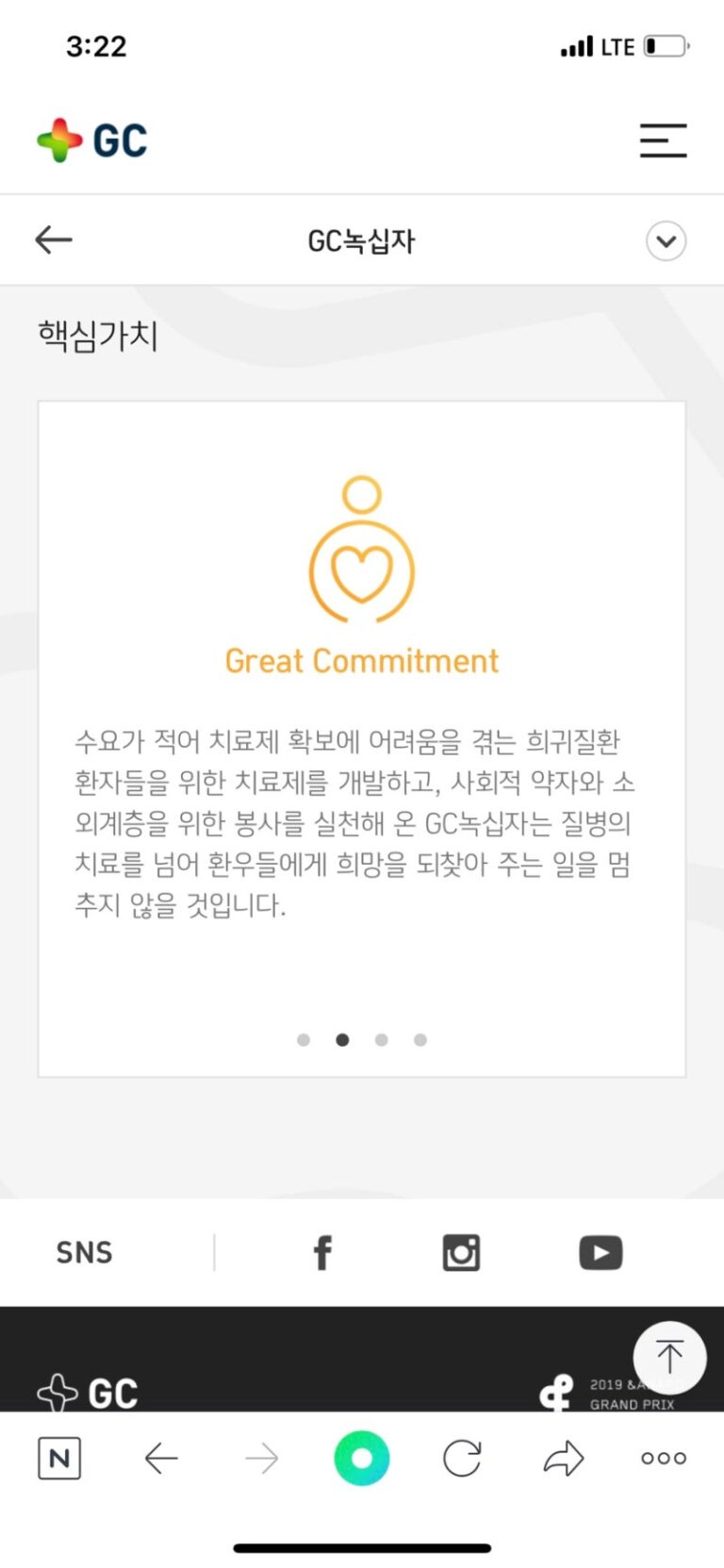The width and height of the screenshot is (724, 1568).
Task: Open GC's Instagram page
Action: coord(461,1253)
